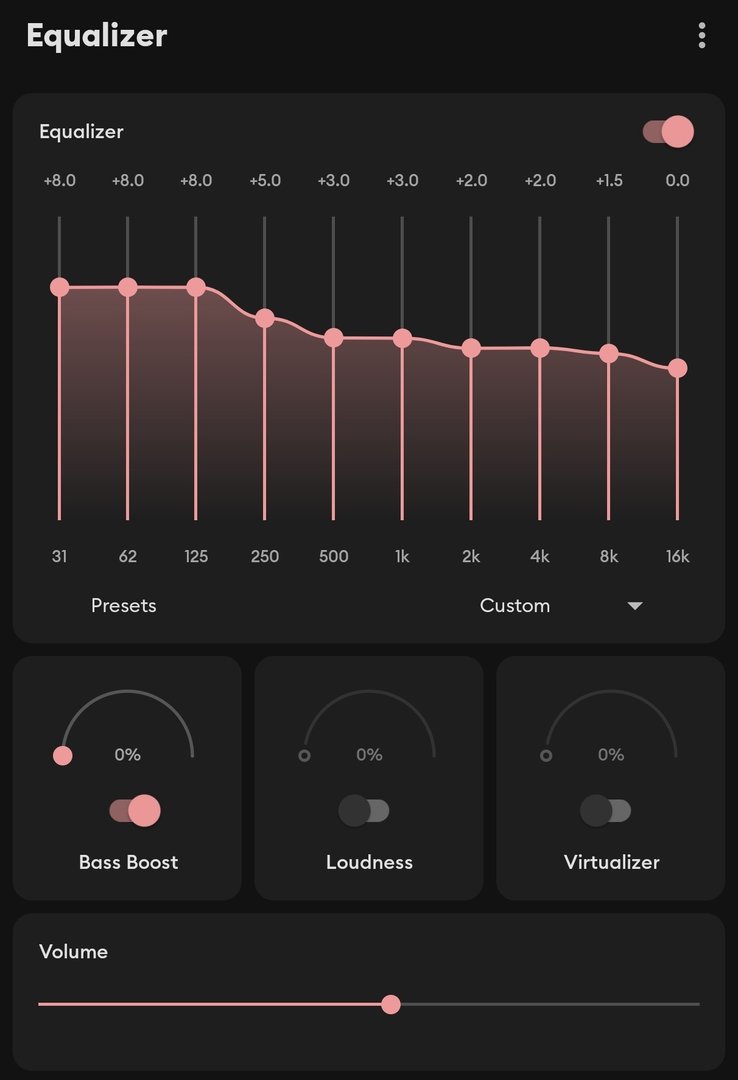The image size is (738, 1080).
Task: Tap the 31 Hz band slider knob
Action: pyautogui.click(x=59, y=287)
